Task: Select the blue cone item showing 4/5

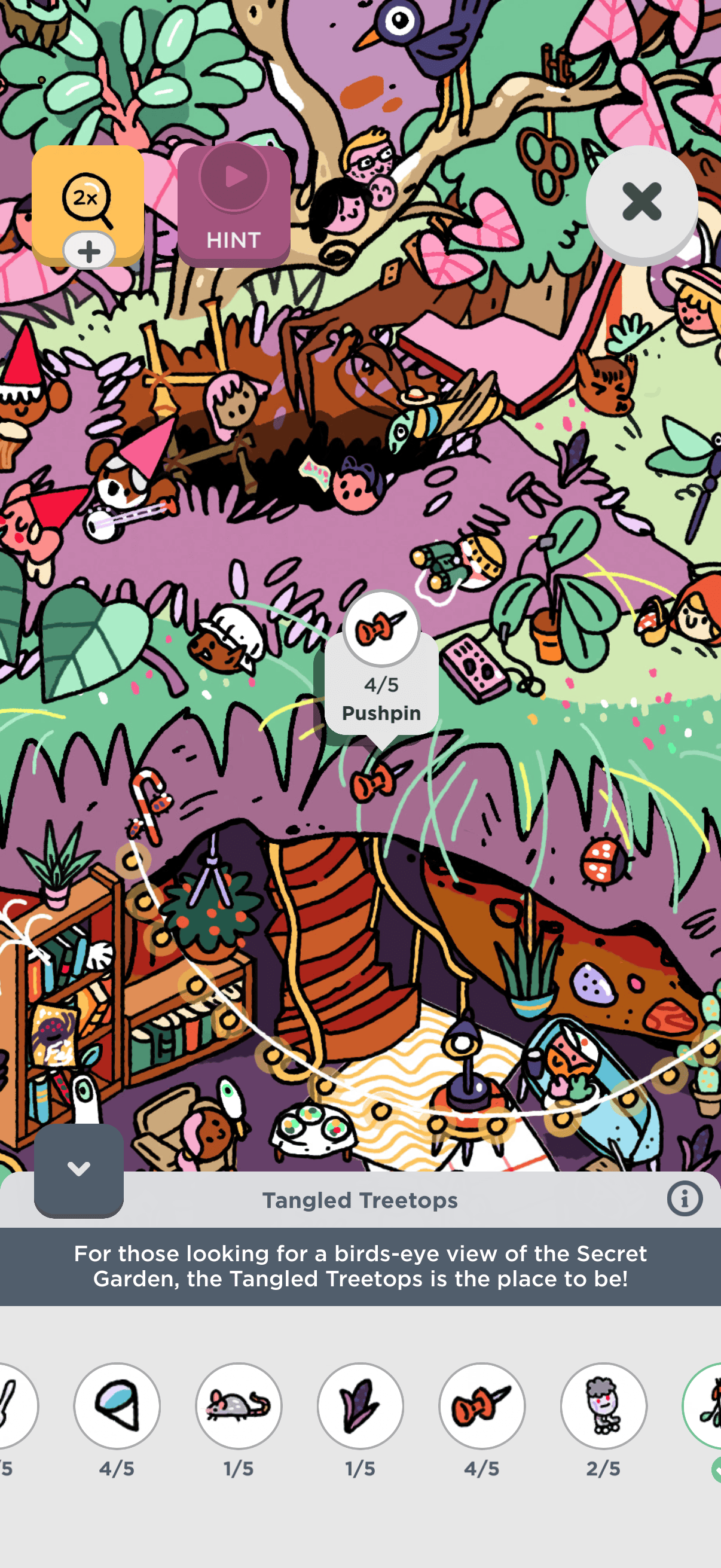Action: [x=117, y=1405]
